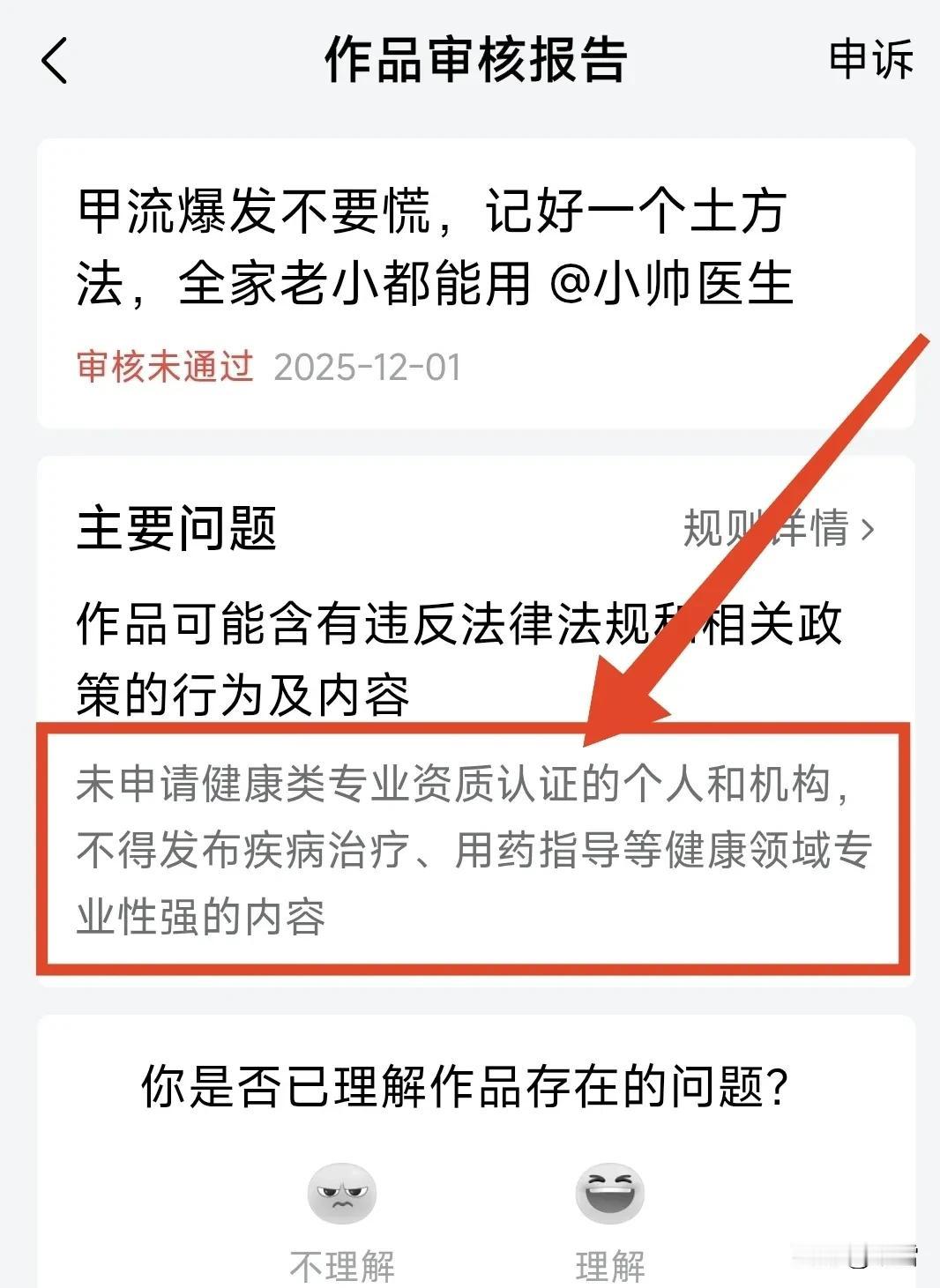Expand the main problem rule explanation
940x1288 pixels.
click(780, 530)
